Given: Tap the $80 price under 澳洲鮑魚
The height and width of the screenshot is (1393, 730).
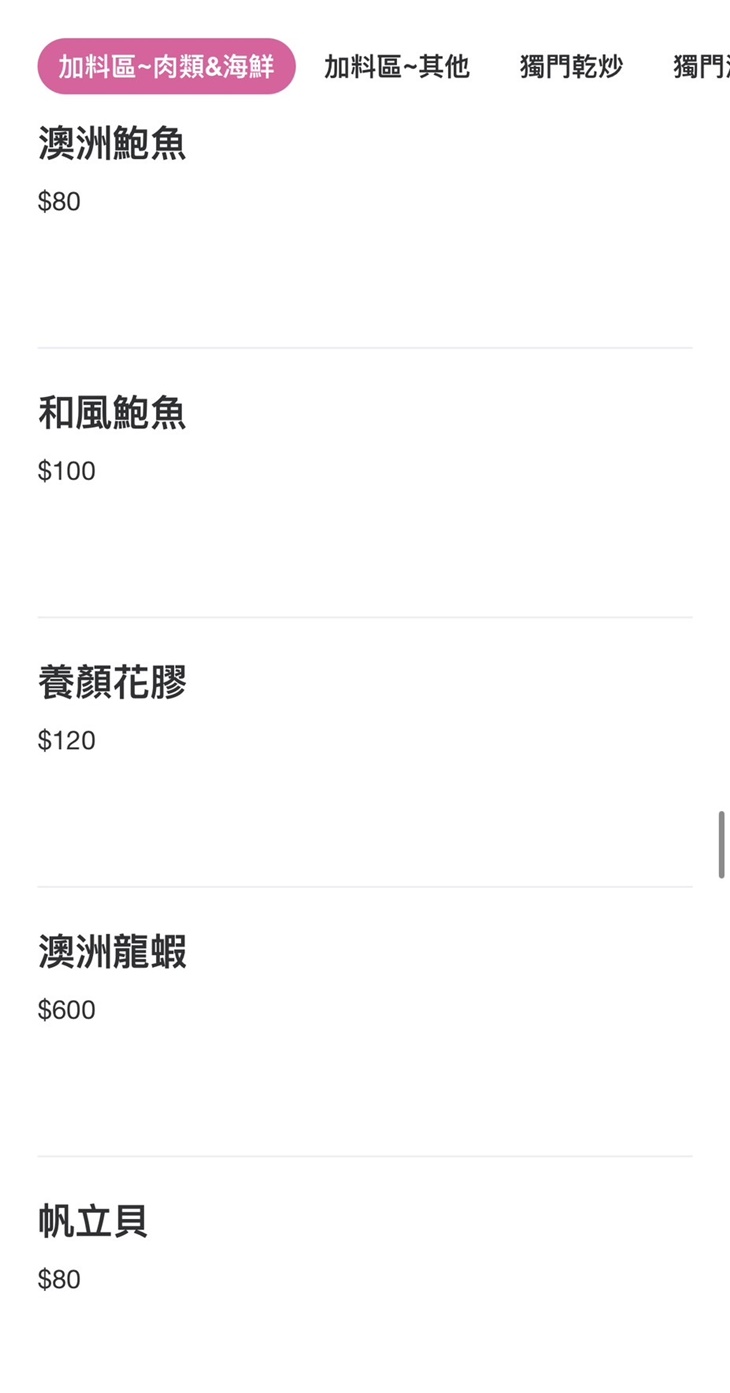Looking at the screenshot, I should (59, 202).
